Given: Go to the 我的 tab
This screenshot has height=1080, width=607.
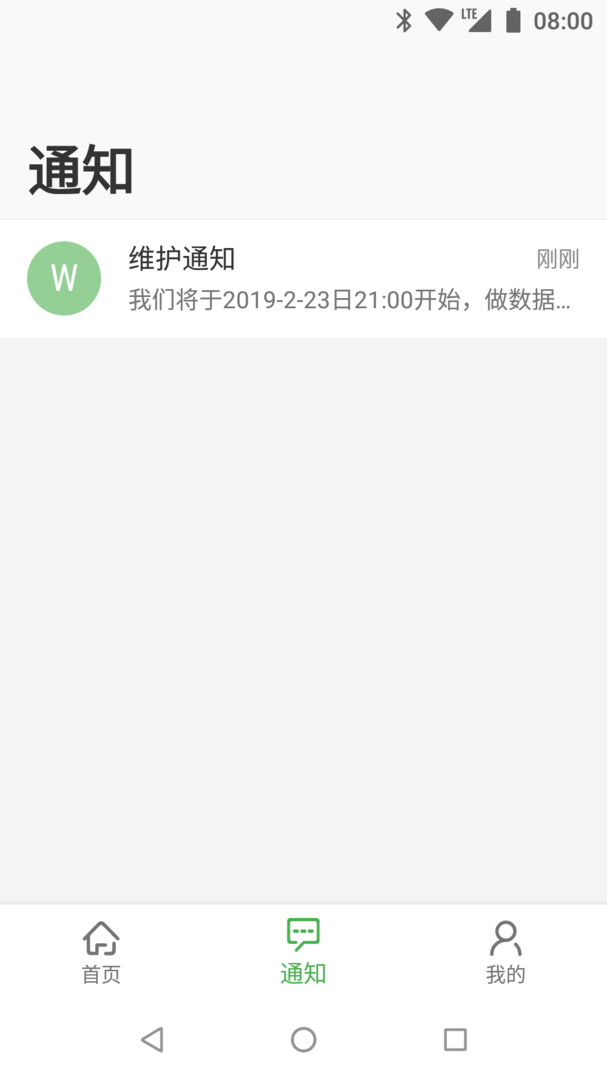Looking at the screenshot, I should pos(505,952).
